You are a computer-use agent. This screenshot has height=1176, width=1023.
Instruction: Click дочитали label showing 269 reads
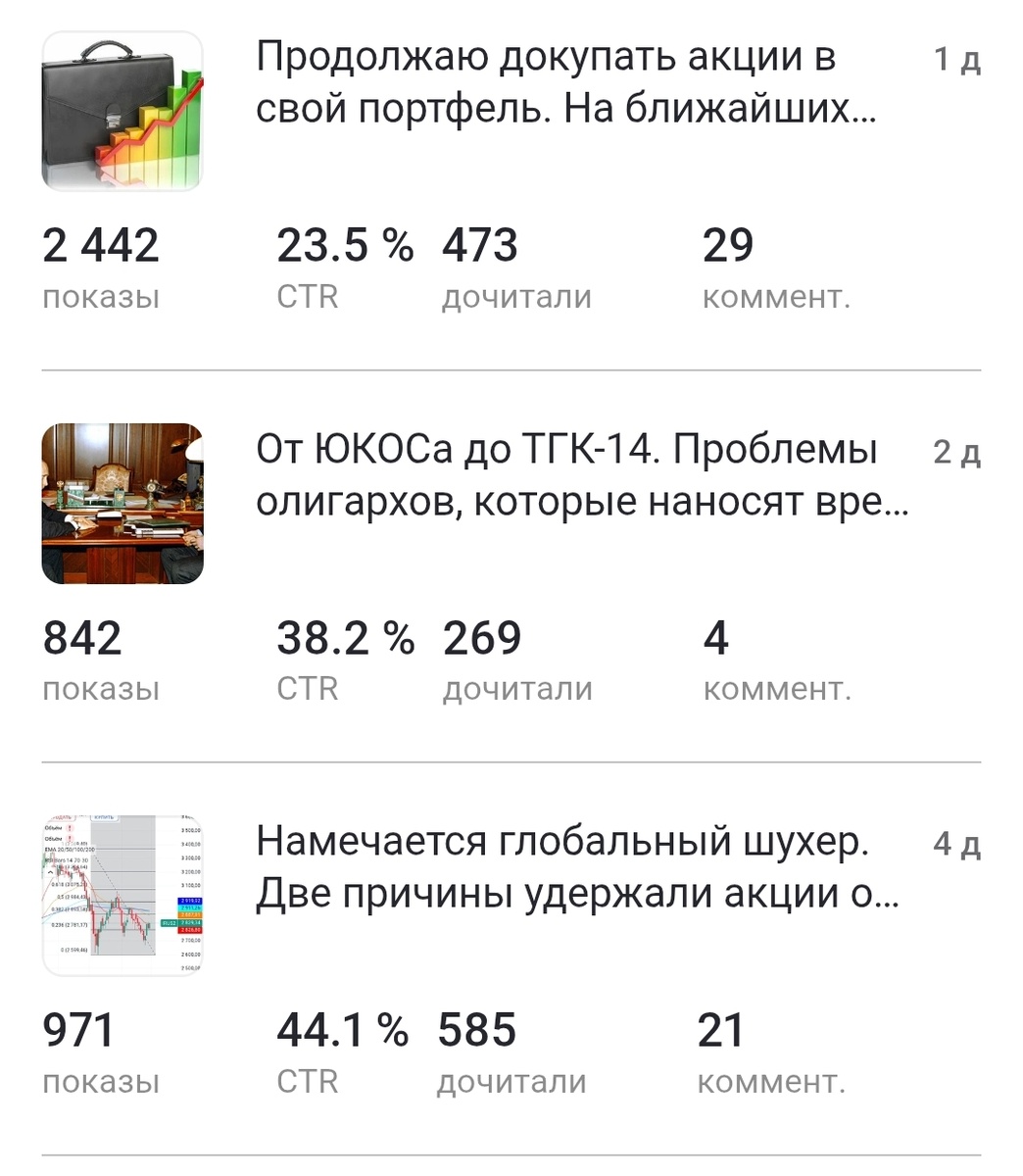click(517, 688)
